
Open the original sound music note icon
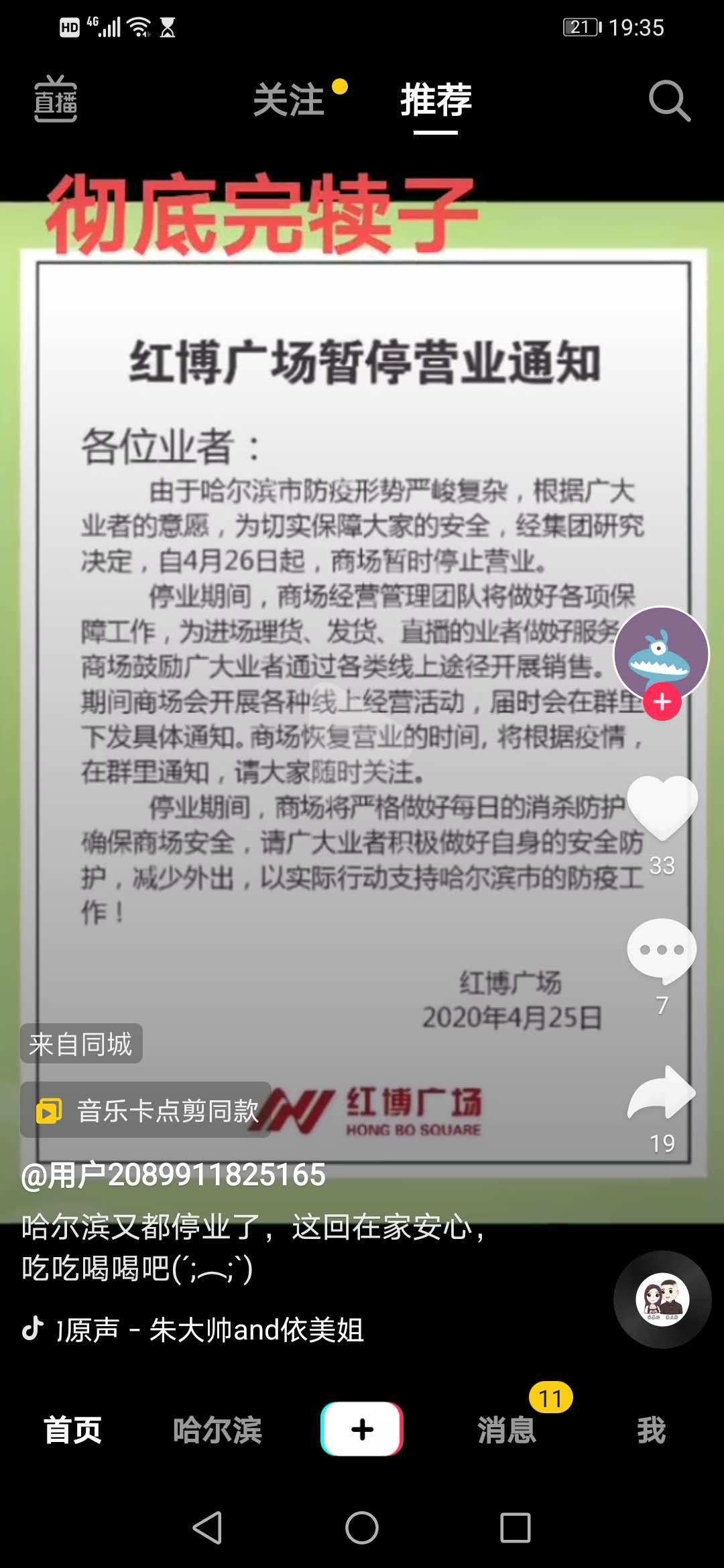(x=34, y=1330)
